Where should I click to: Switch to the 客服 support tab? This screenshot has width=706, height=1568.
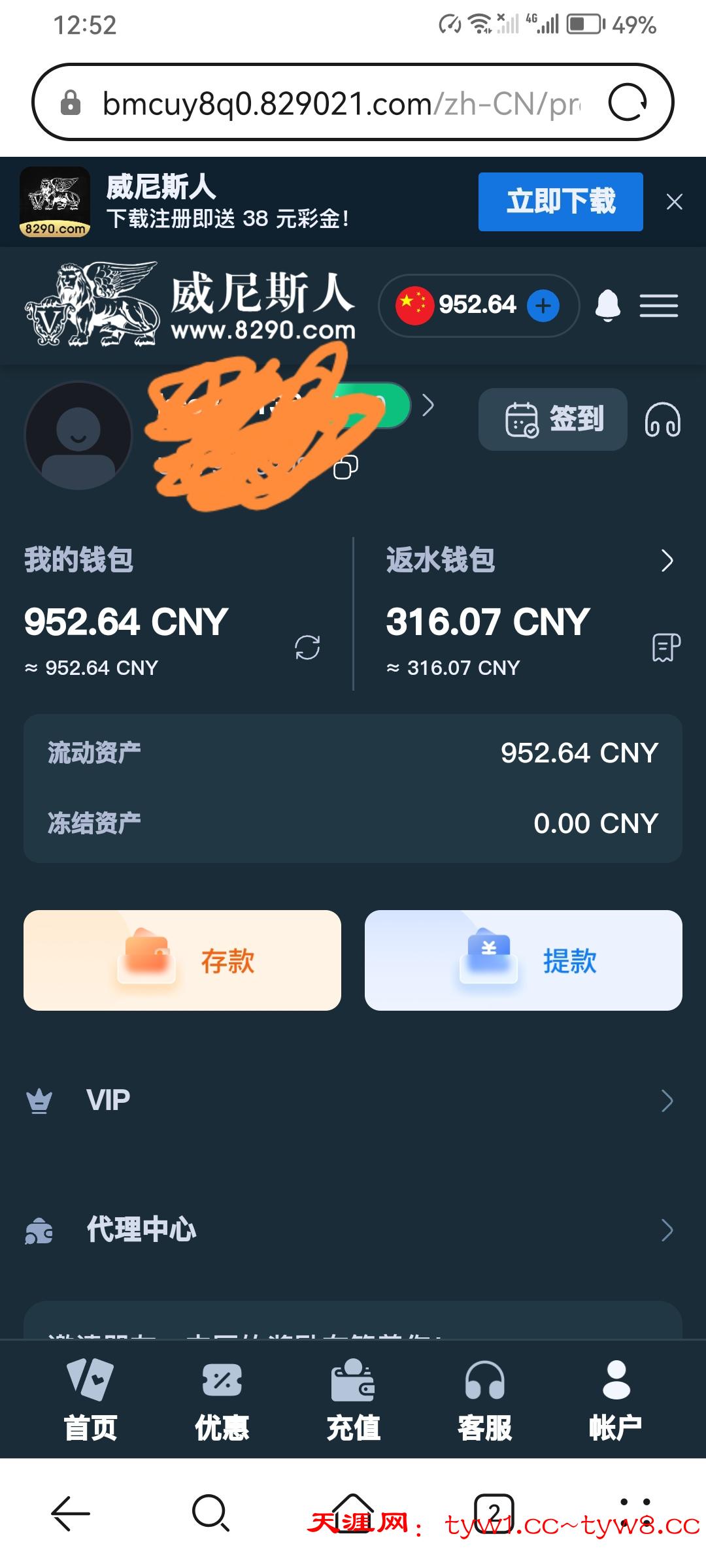coord(484,1399)
